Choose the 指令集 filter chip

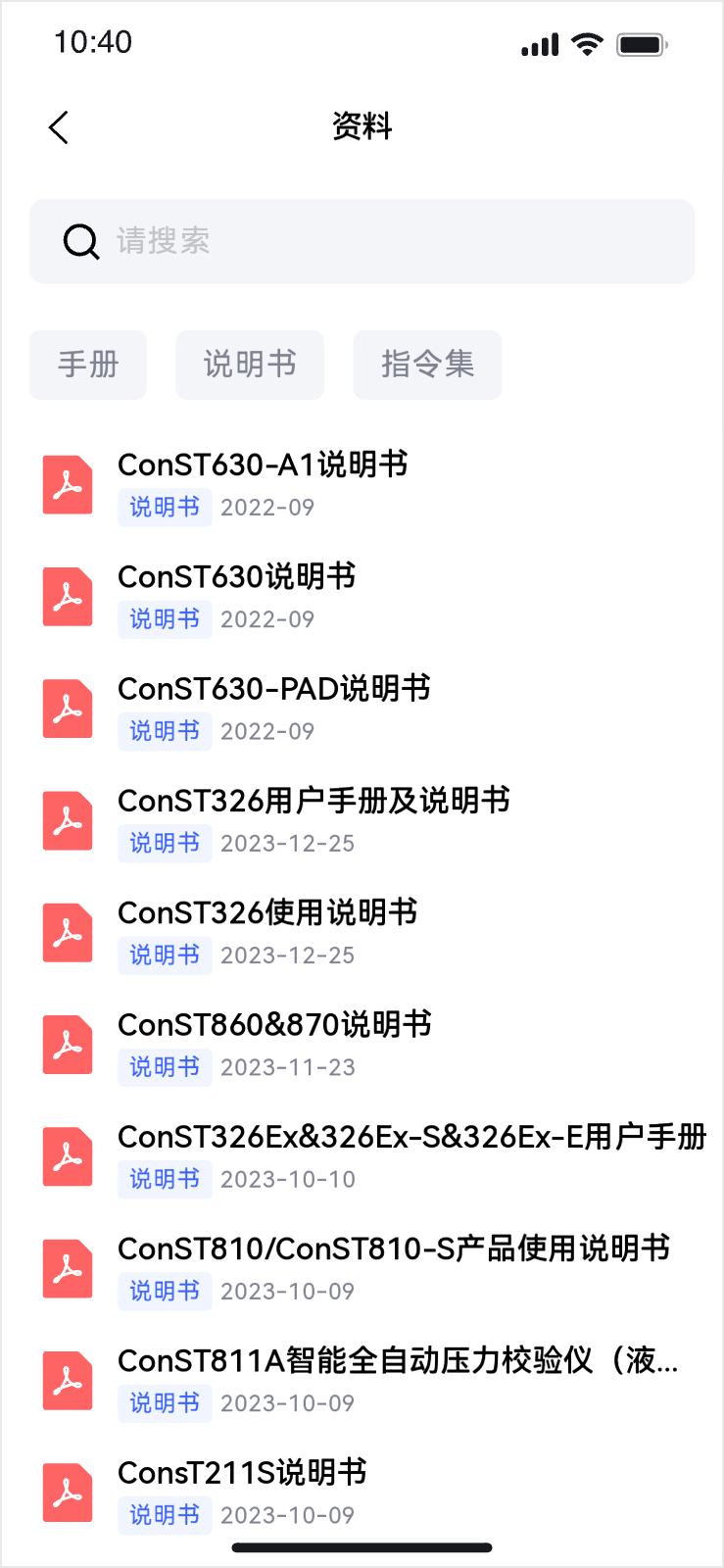(427, 366)
